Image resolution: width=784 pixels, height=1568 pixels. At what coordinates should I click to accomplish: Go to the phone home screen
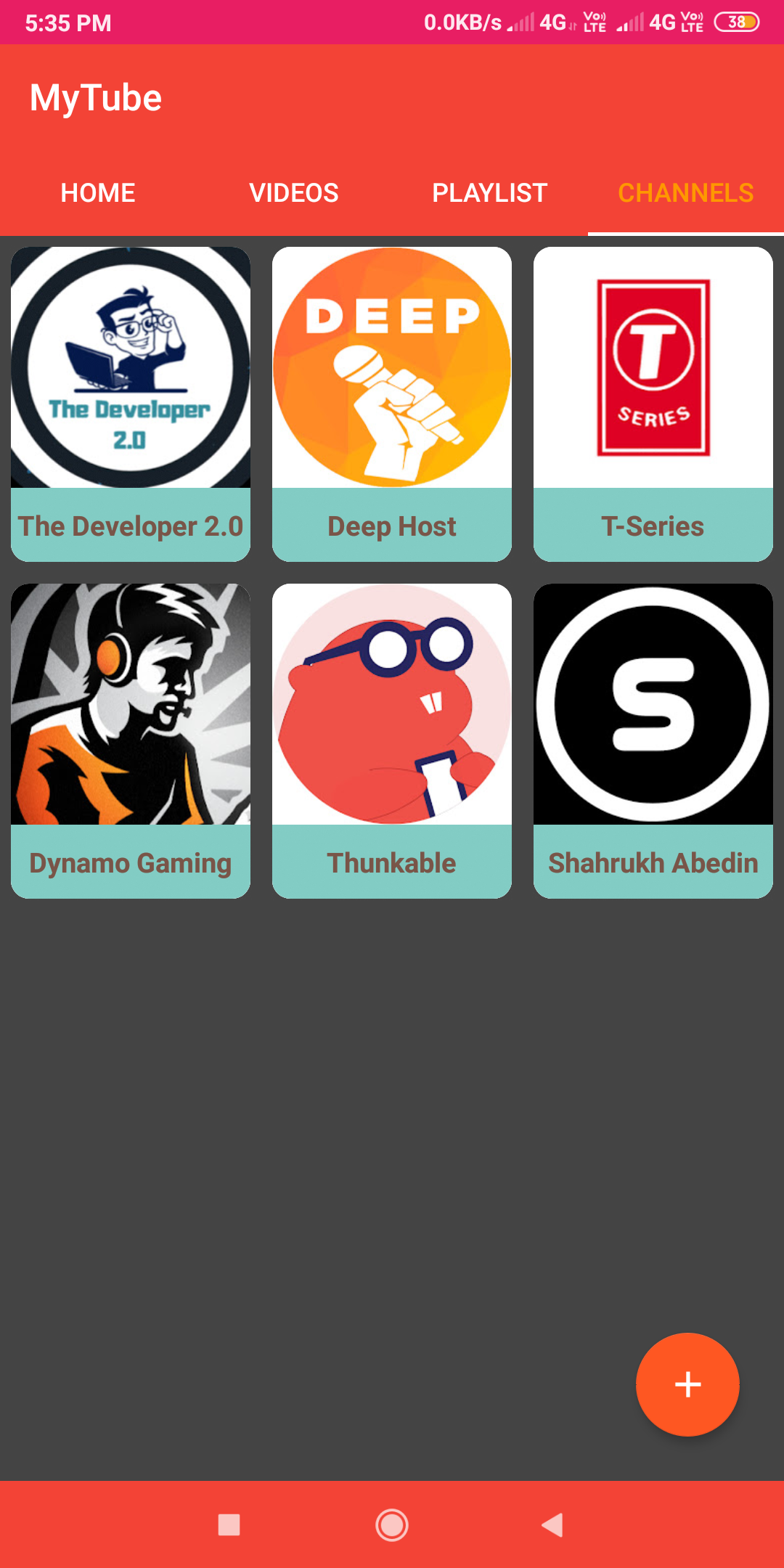click(392, 1525)
